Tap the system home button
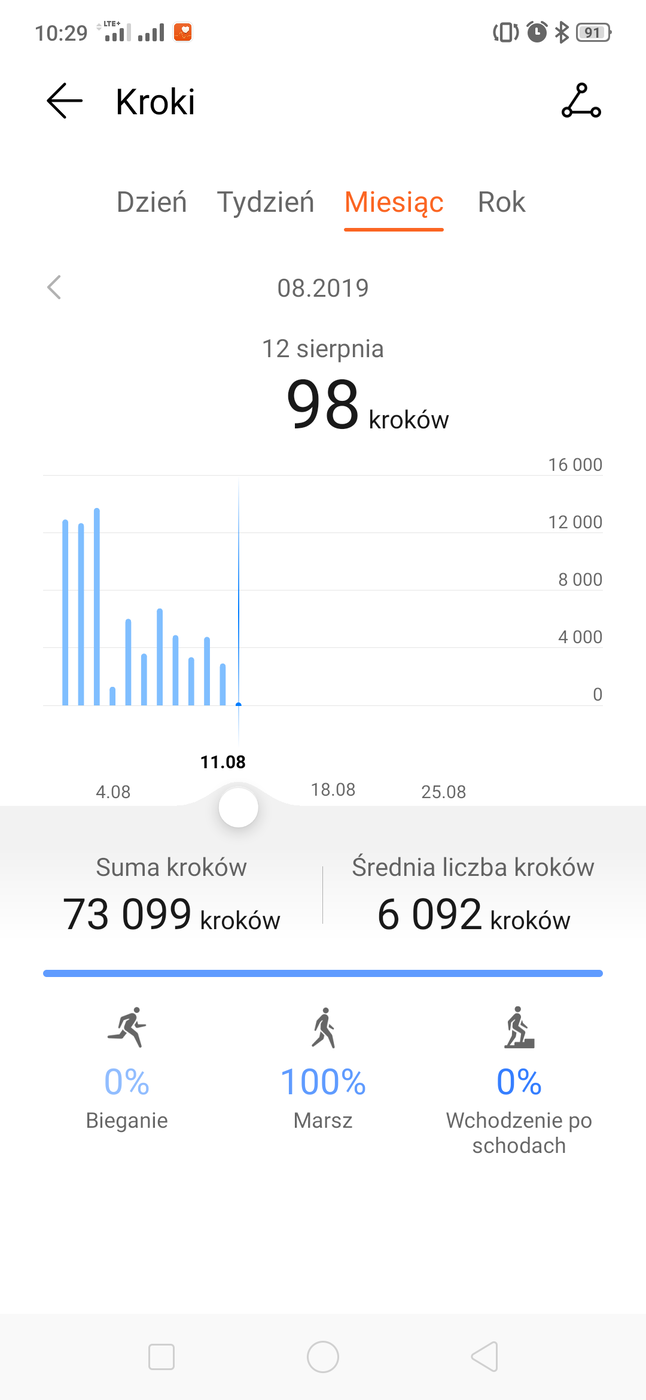This screenshot has width=646, height=1400. [x=323, y=1356]
